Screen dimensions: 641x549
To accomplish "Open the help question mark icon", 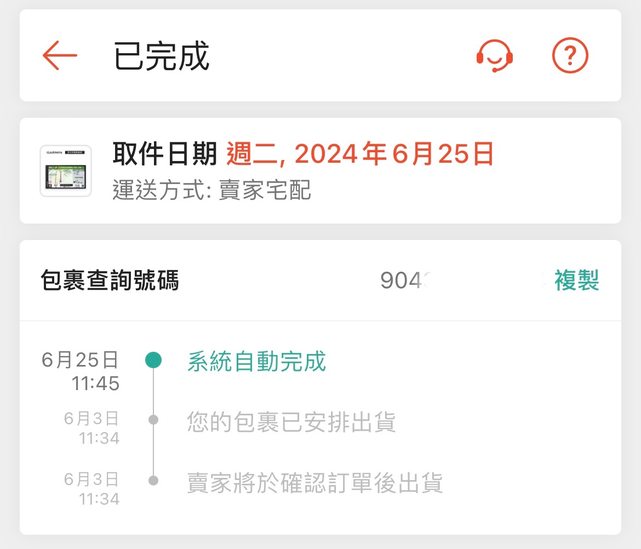I will (x=570, y=56).
